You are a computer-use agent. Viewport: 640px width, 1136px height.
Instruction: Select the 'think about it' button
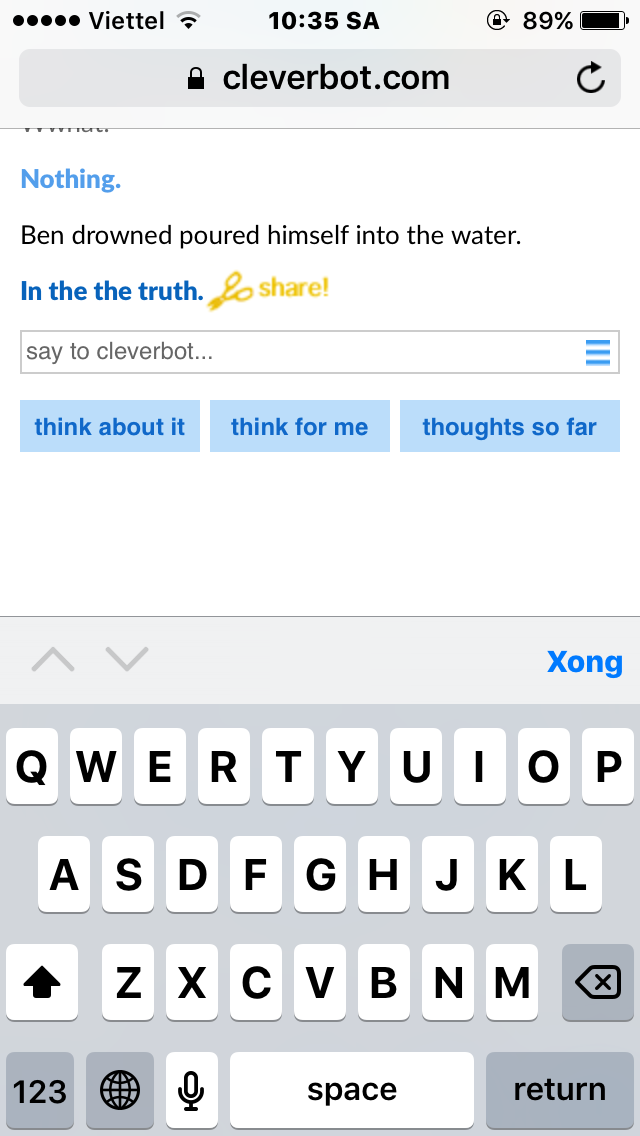(110, 427)
